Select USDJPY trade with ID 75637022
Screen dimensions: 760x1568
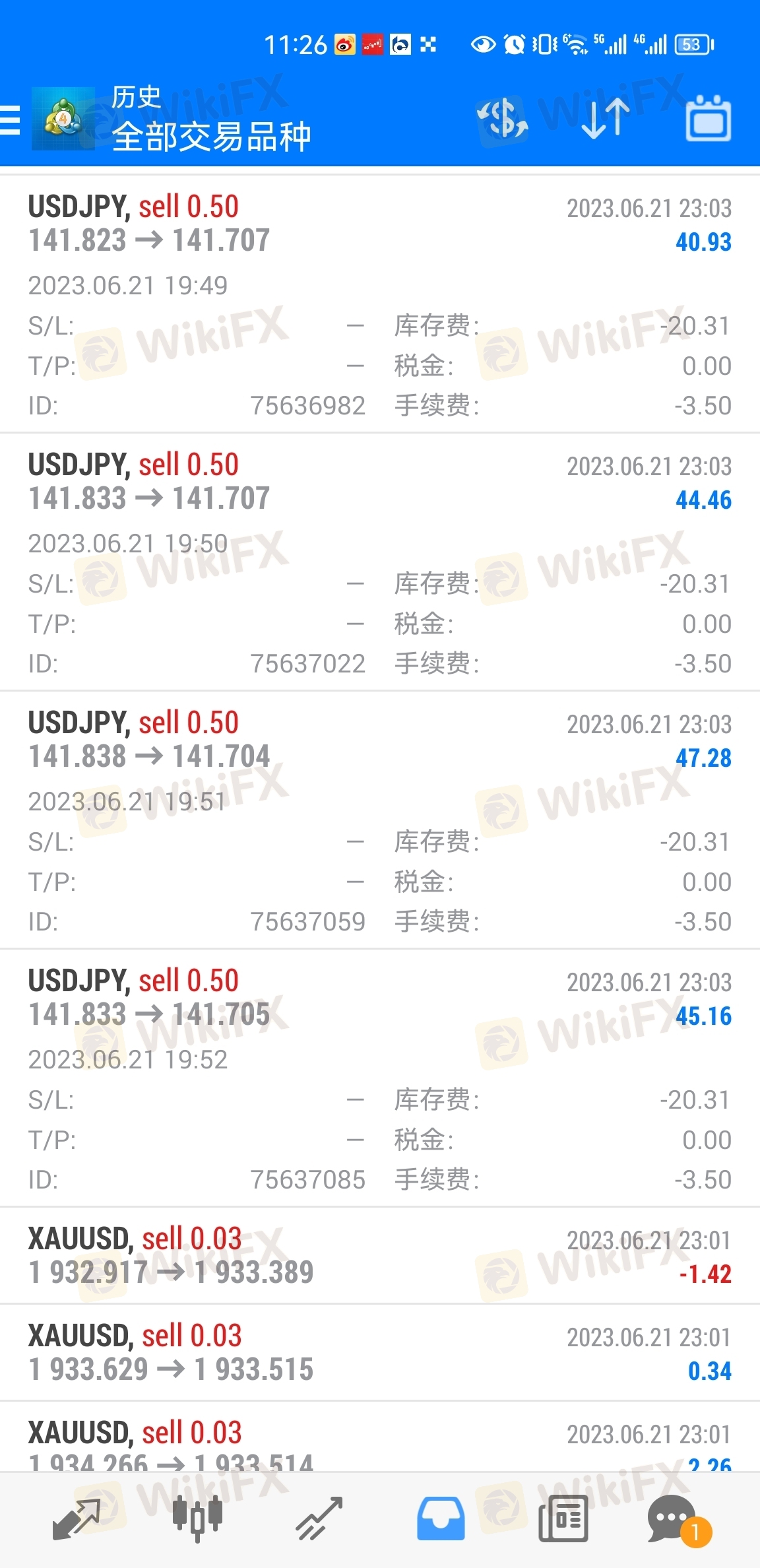pos(380,562)
